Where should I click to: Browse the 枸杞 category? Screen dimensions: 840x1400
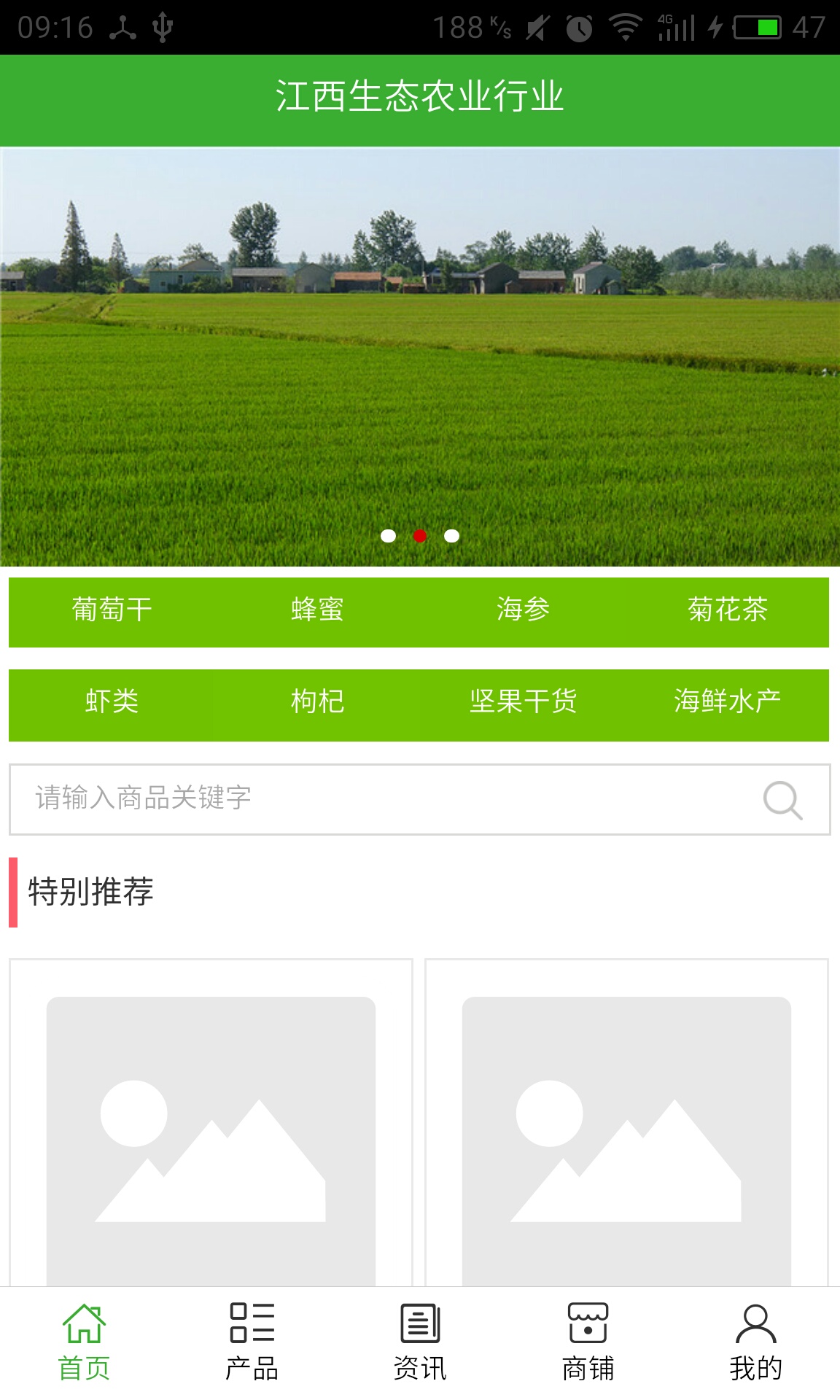316,702
